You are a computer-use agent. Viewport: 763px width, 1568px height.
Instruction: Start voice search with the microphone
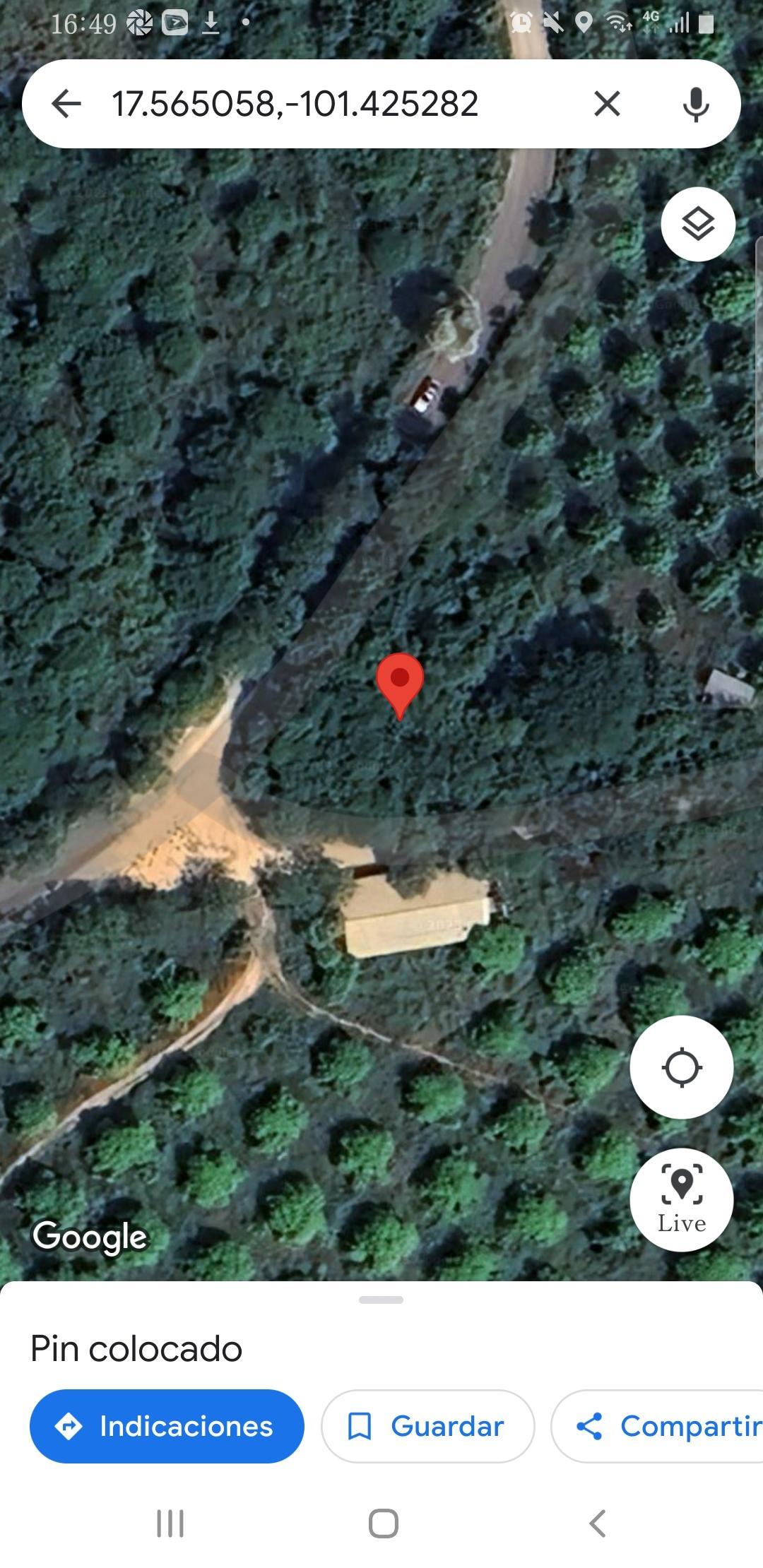point(696,105)
